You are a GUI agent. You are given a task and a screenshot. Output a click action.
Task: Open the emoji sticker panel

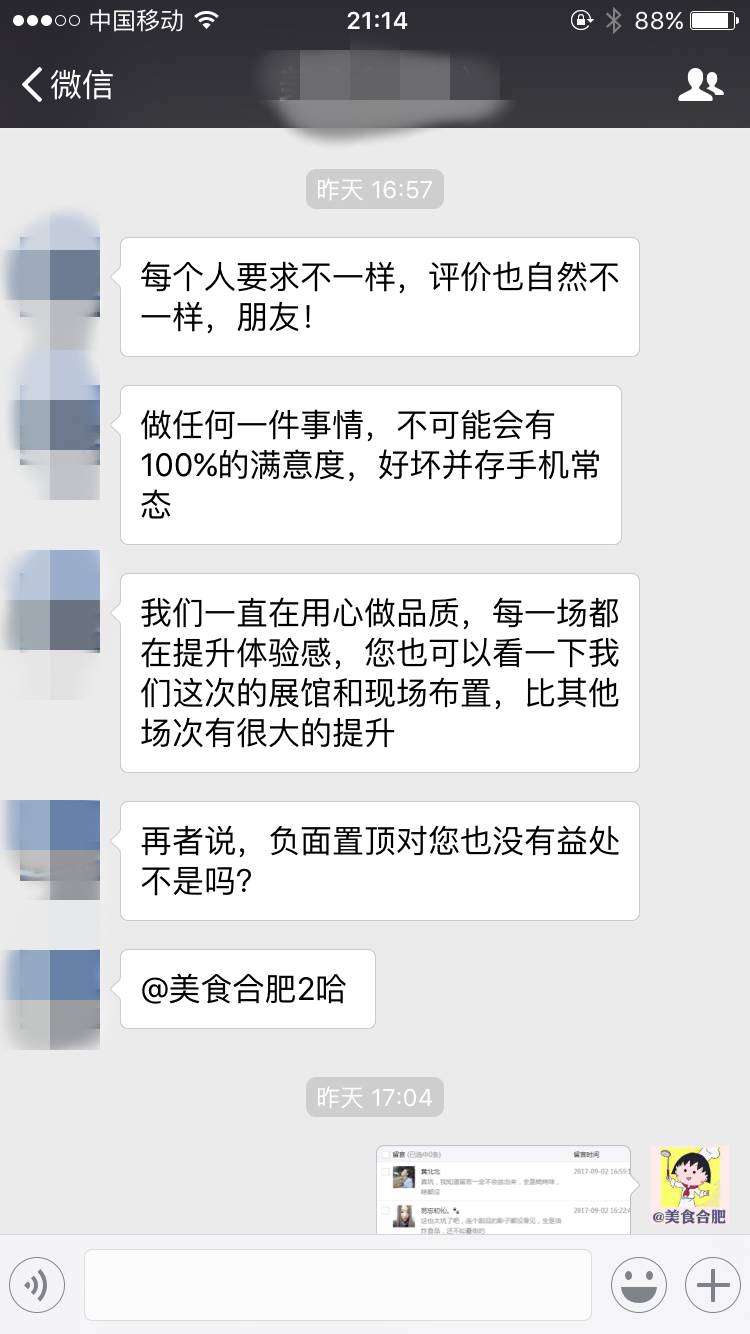[x=639, y=1284]
